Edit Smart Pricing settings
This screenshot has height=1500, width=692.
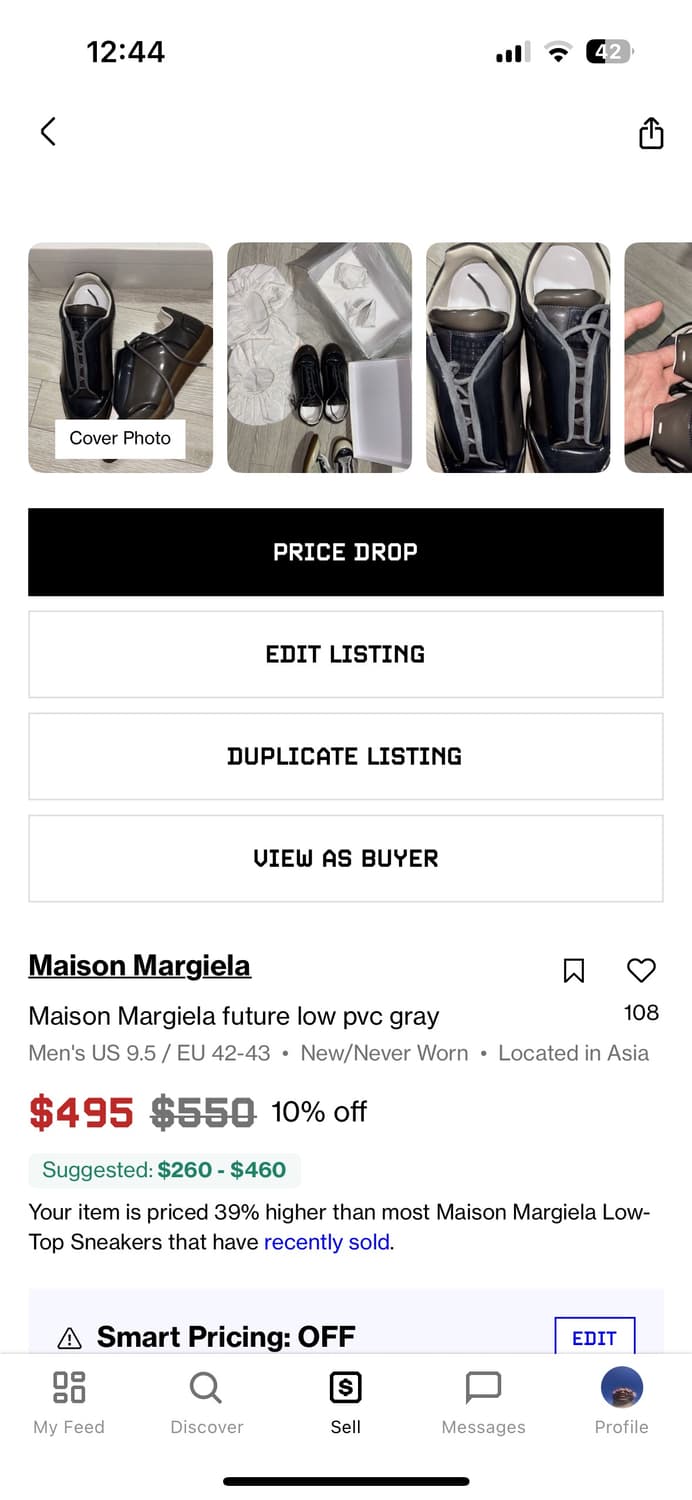[594, 1338]
